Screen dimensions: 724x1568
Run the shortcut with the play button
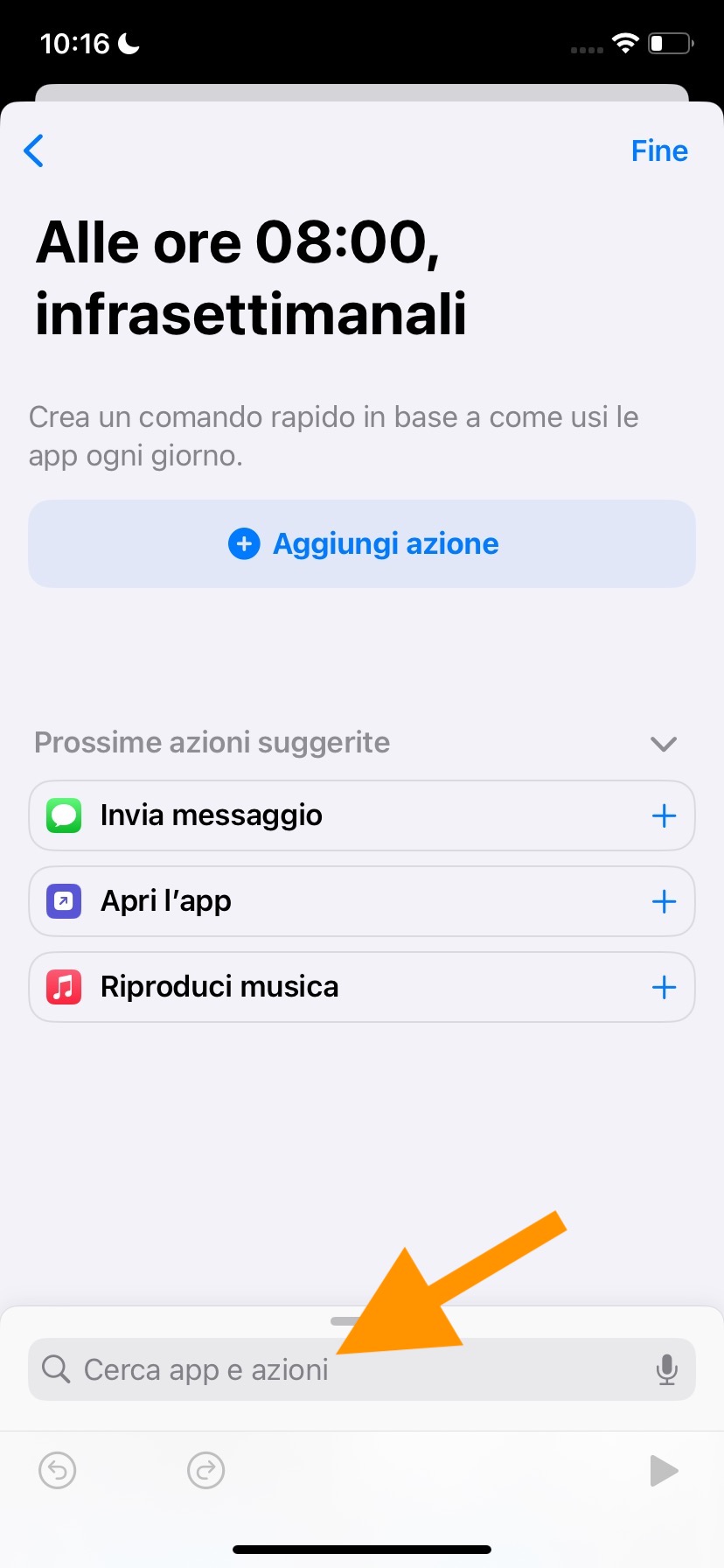tap(664, 1471)
